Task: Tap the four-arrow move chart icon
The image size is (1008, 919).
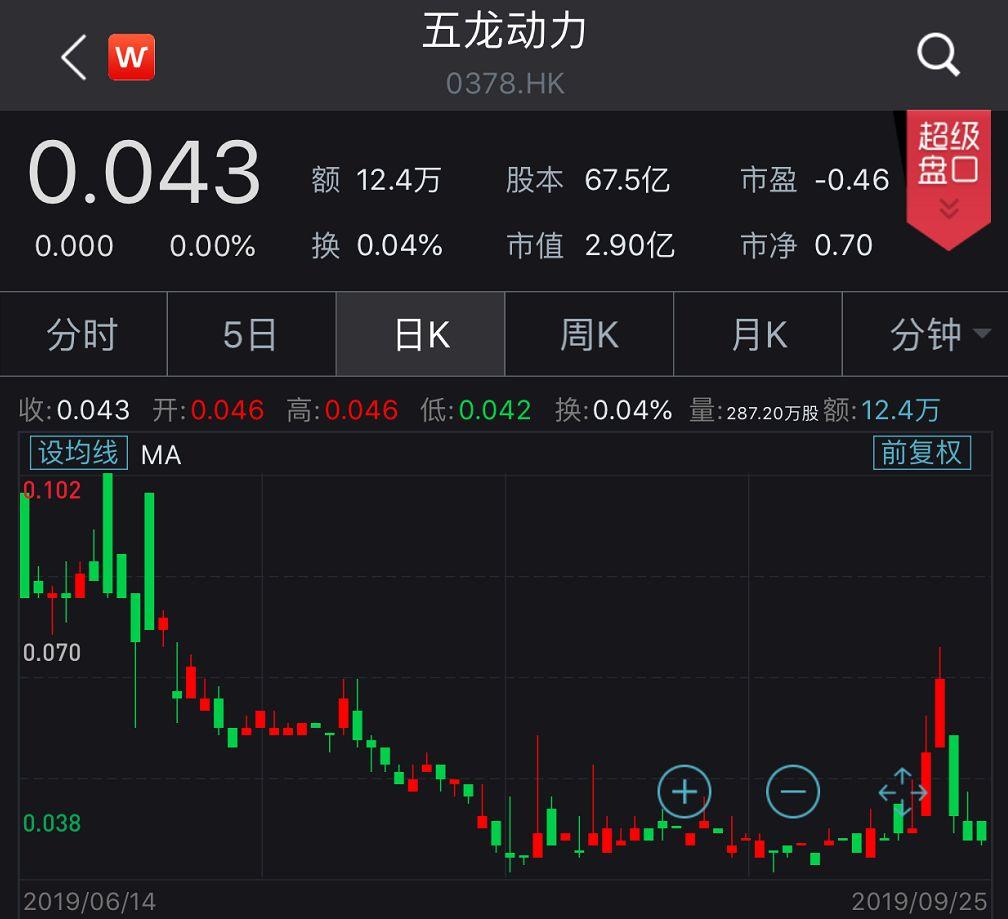Action: tap(902, 792)
